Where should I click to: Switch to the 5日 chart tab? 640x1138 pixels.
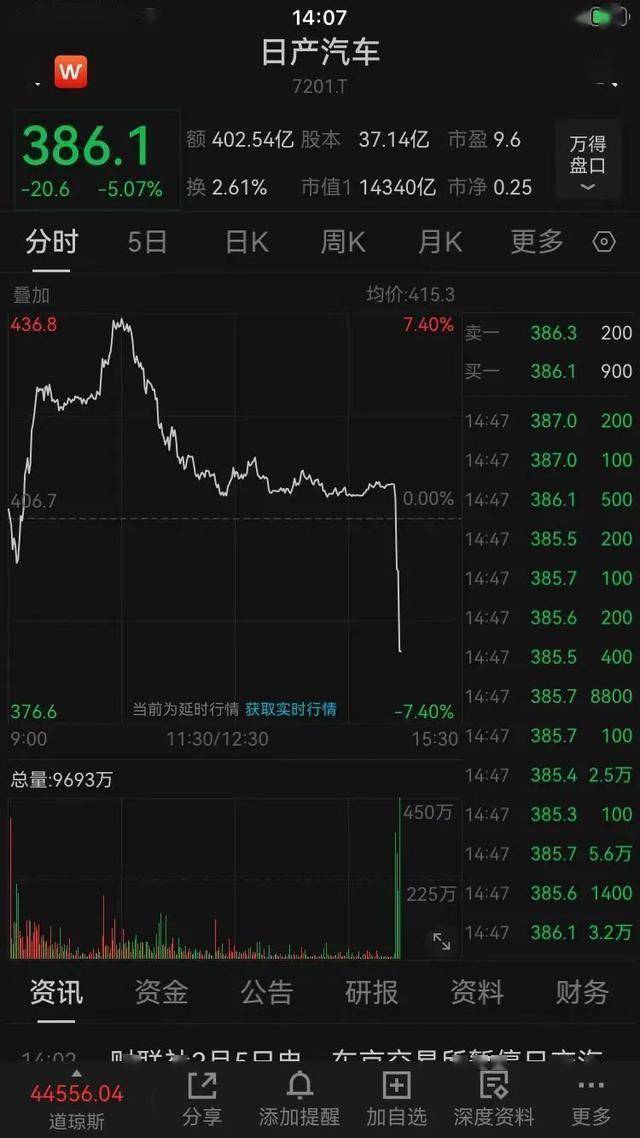coord(147,242)
